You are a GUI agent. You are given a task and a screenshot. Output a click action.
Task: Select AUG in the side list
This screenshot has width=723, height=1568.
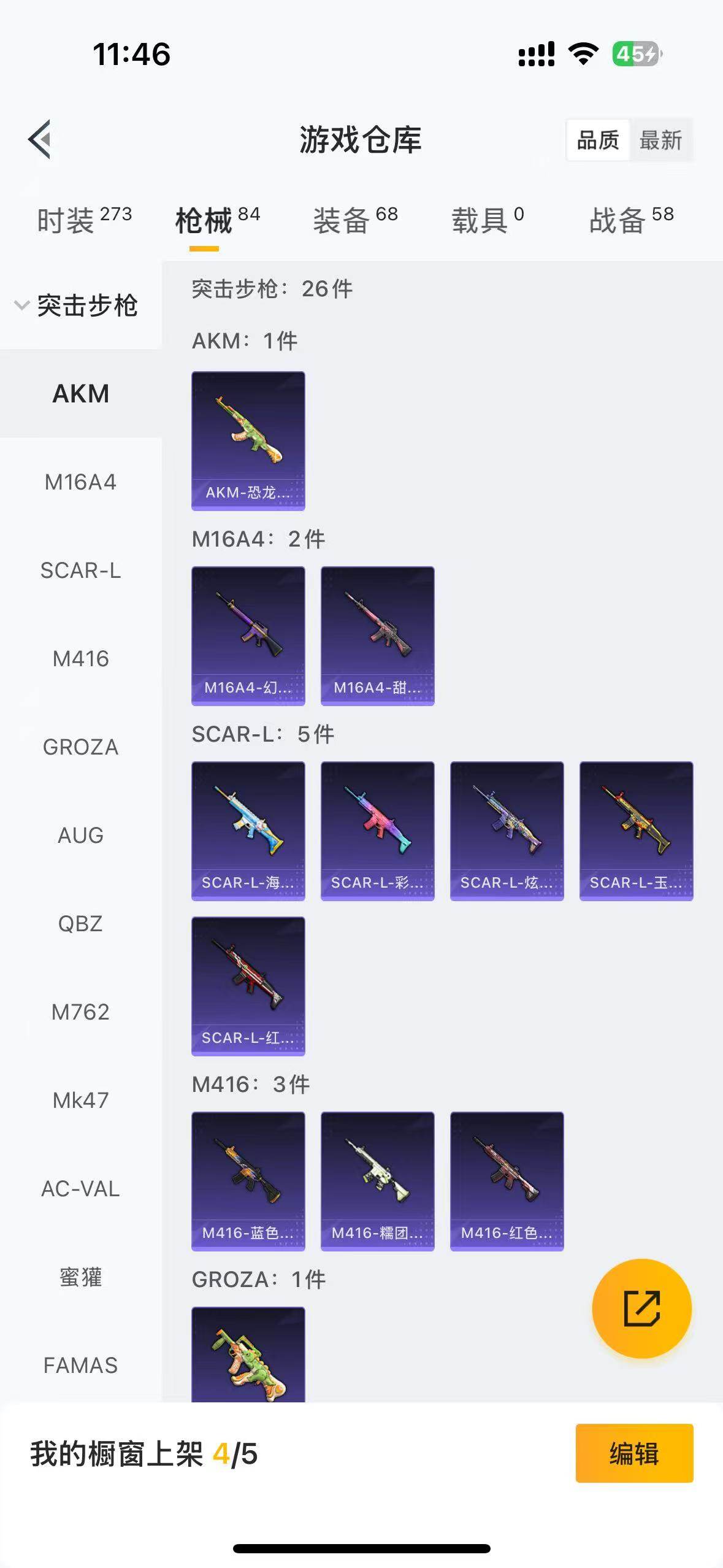tap(80, 836)
